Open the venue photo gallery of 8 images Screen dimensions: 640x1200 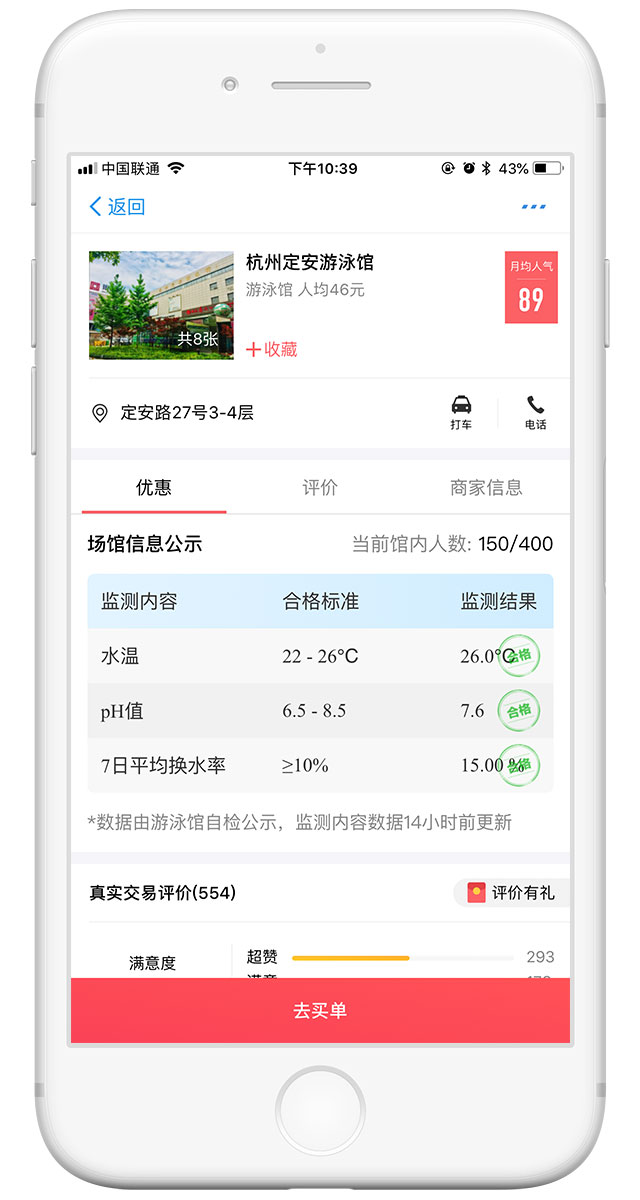coord(161,305)
